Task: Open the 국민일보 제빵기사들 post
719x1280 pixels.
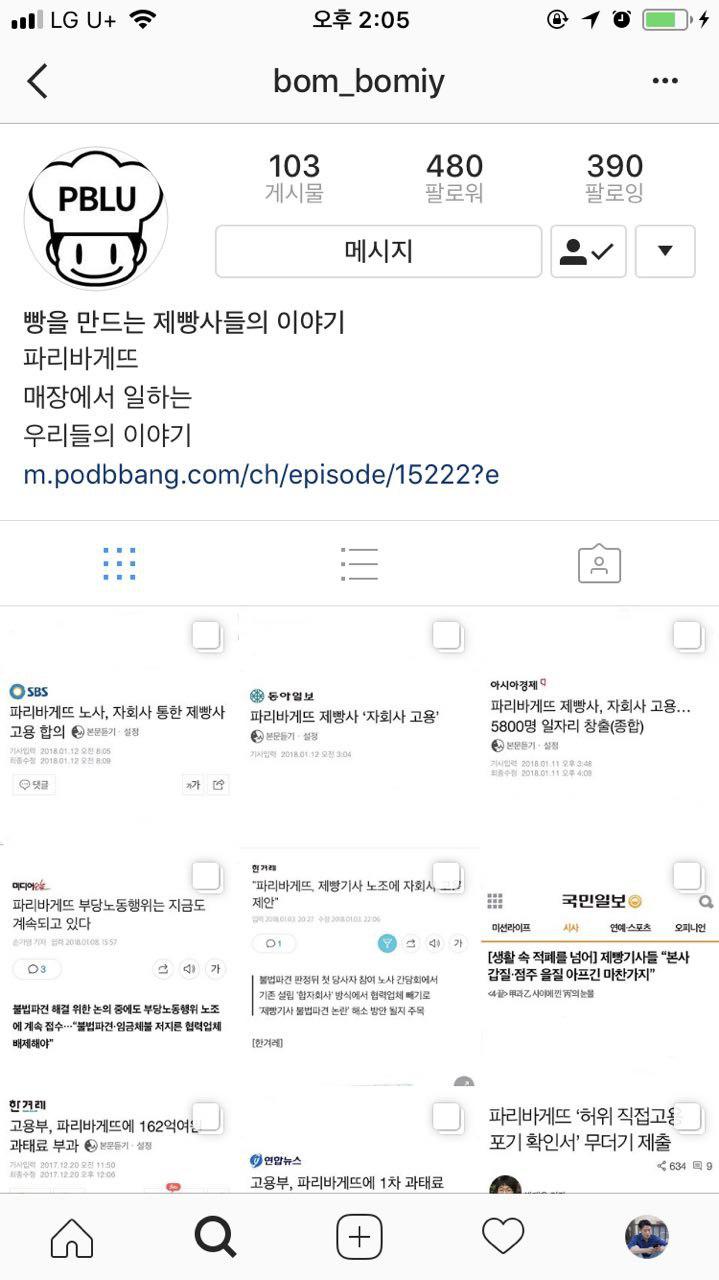Action: (599, 965)
